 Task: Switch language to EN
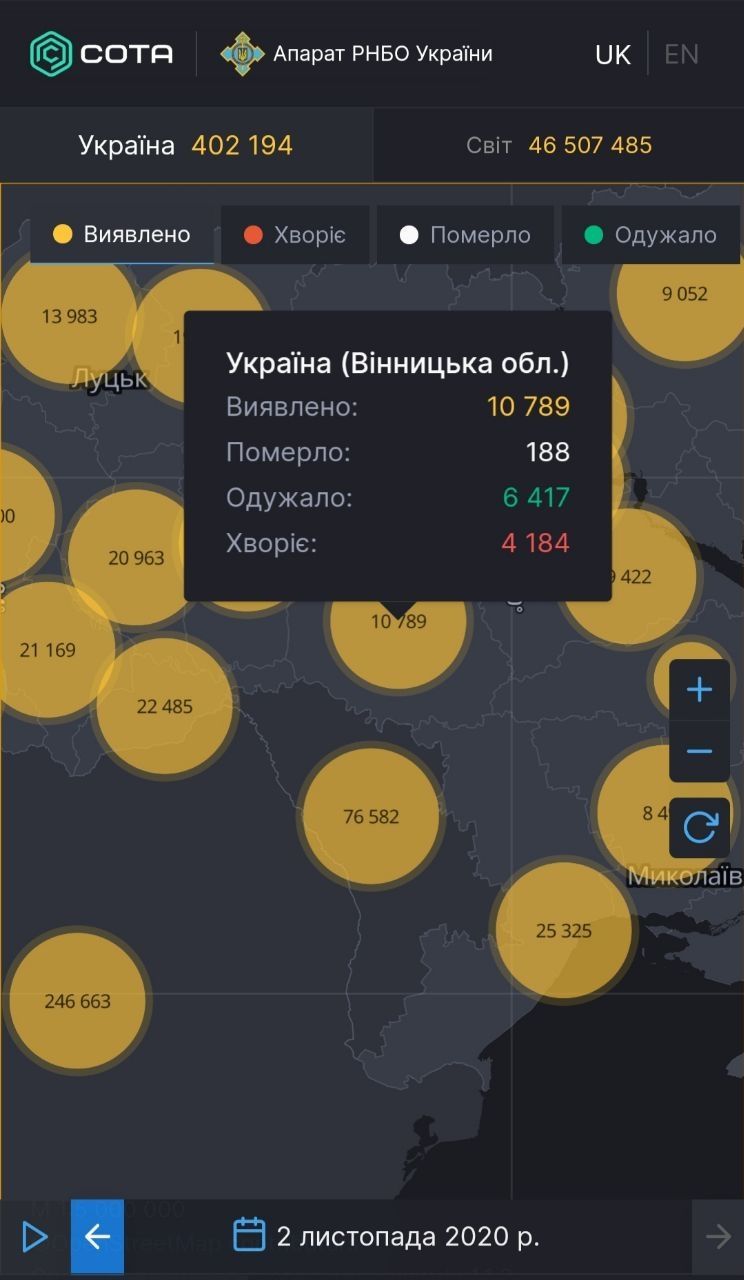pyautogui.click(x=681, y=54)
